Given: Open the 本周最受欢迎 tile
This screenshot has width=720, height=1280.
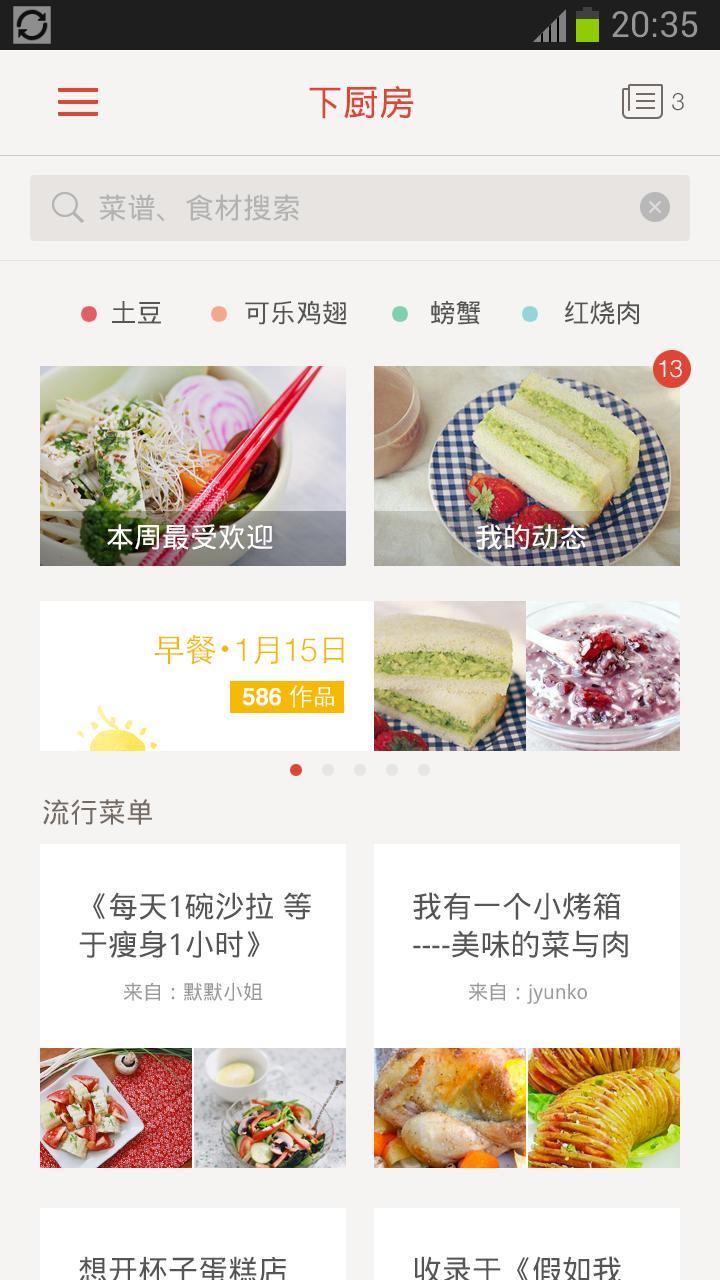Looking at the screenshot, I should pos(193,466).
